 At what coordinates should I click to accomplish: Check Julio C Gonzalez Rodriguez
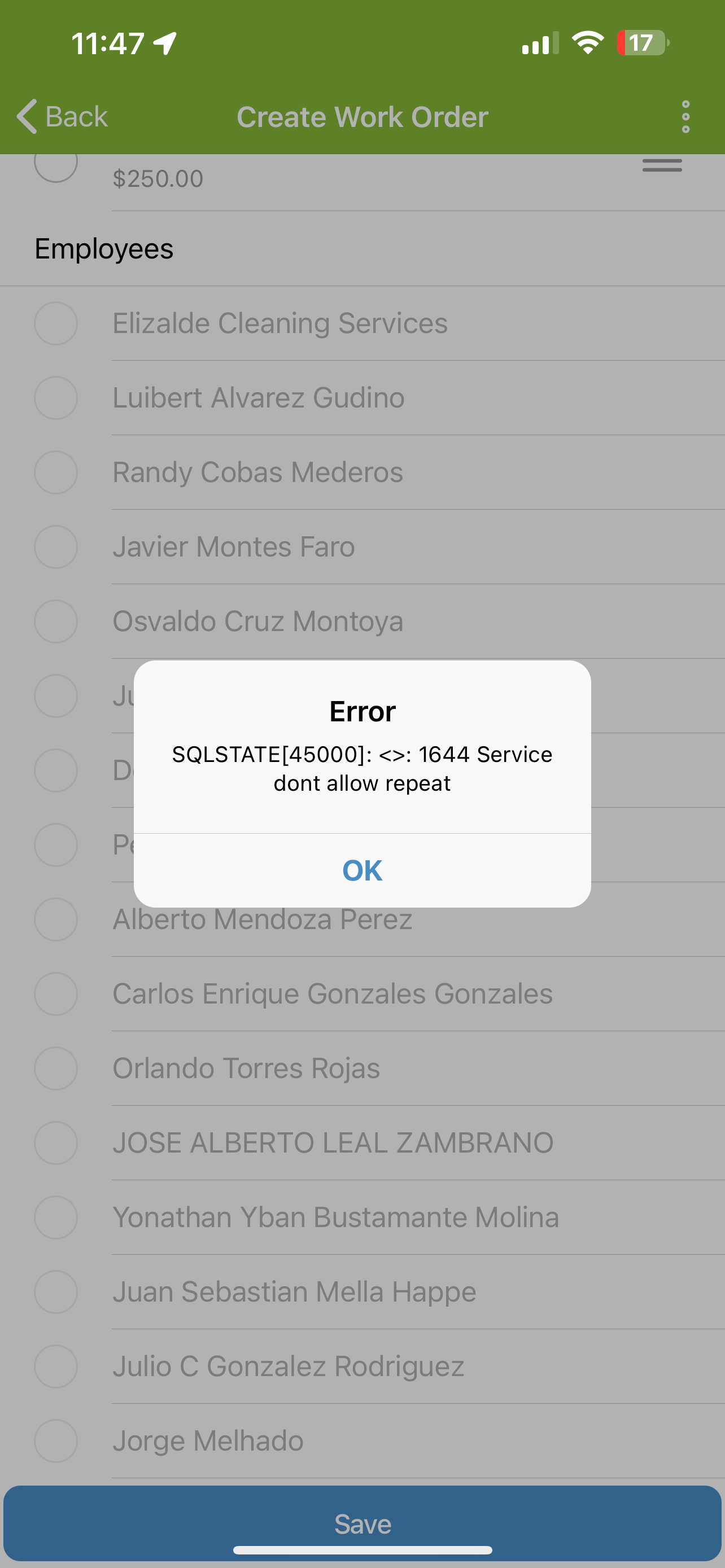point(56,1366)
